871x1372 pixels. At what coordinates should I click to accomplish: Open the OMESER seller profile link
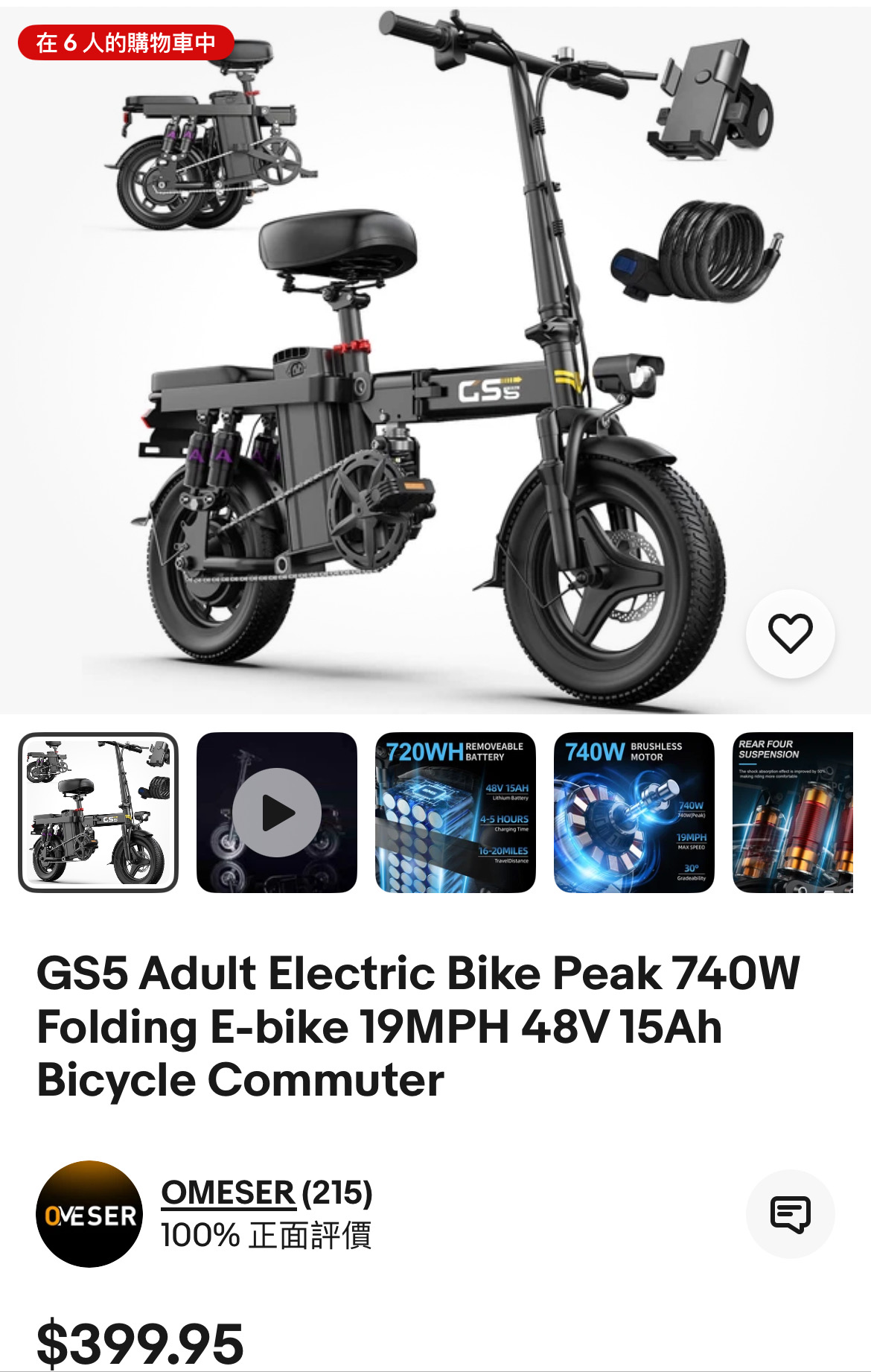pyautogui.click(x=229, y=1192)
